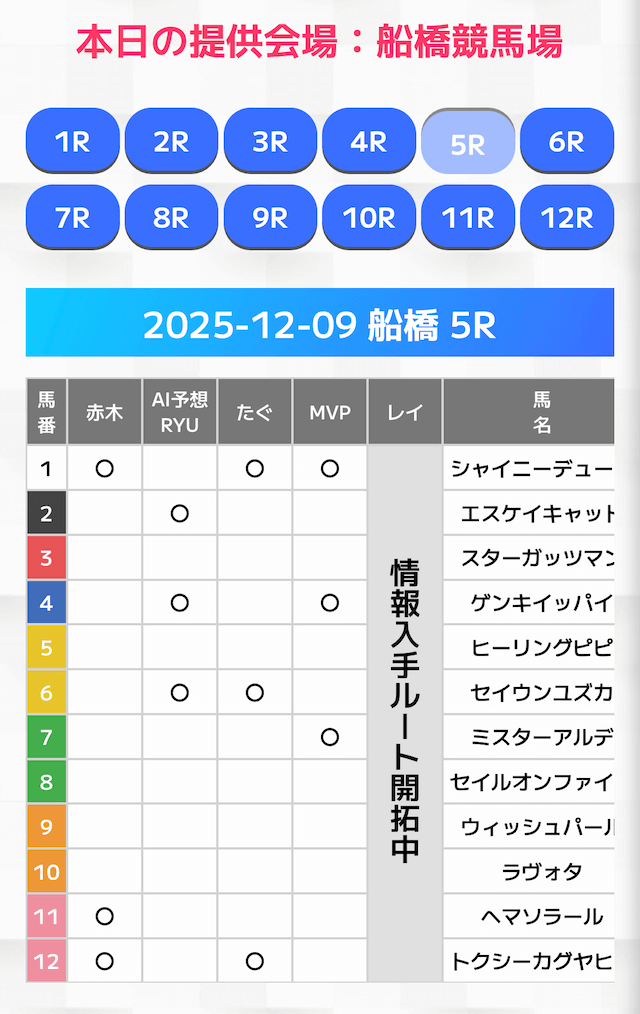
Task: Switch to race 2R
Action: click(x=171, y=142)
